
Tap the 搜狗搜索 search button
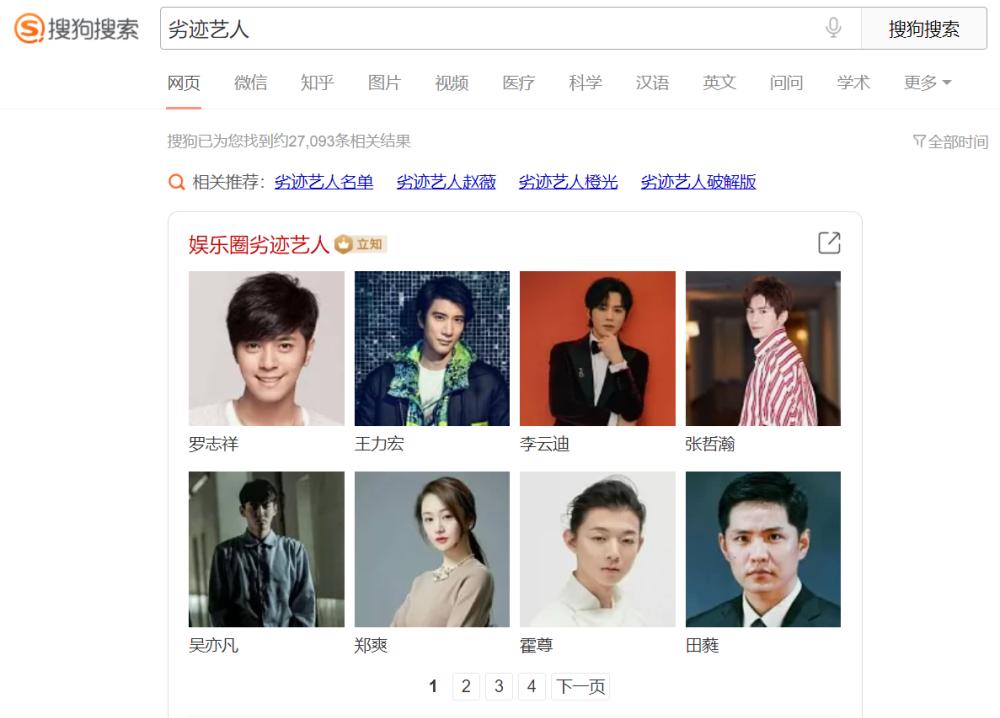click(x=923, y=29)
